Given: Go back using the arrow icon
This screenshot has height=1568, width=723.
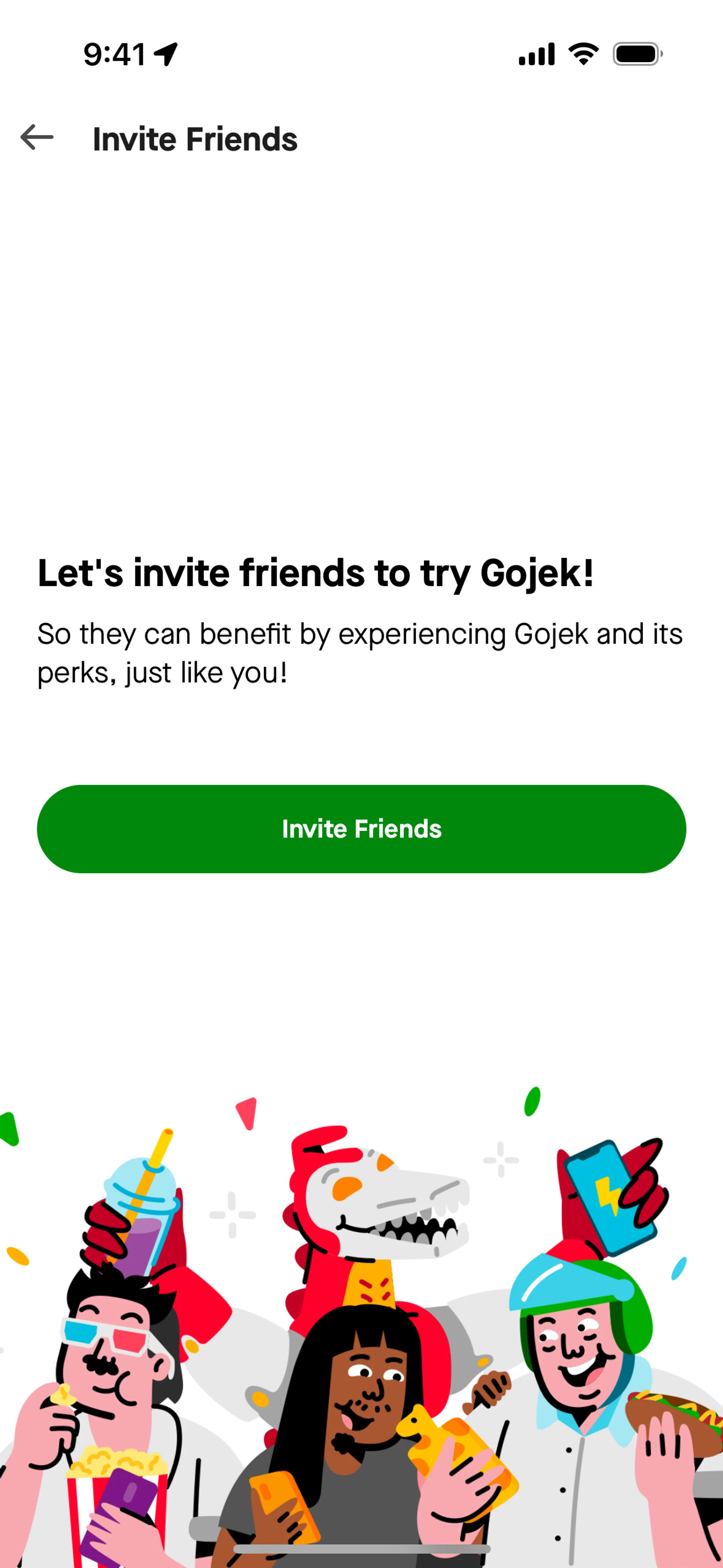Looking at the screenshot, I should [37, 138].
